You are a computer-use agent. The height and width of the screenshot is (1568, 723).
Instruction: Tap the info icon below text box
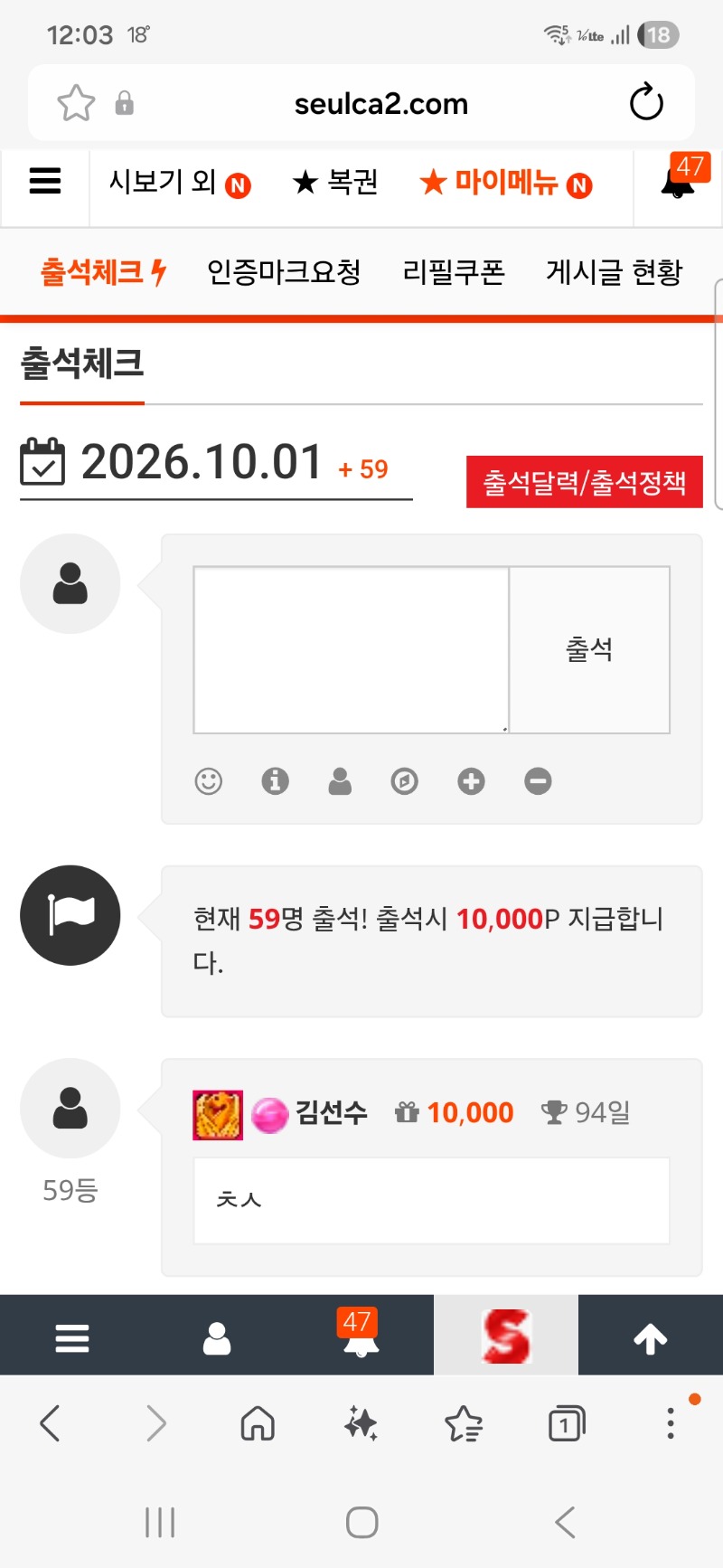[x=275, y=781]
